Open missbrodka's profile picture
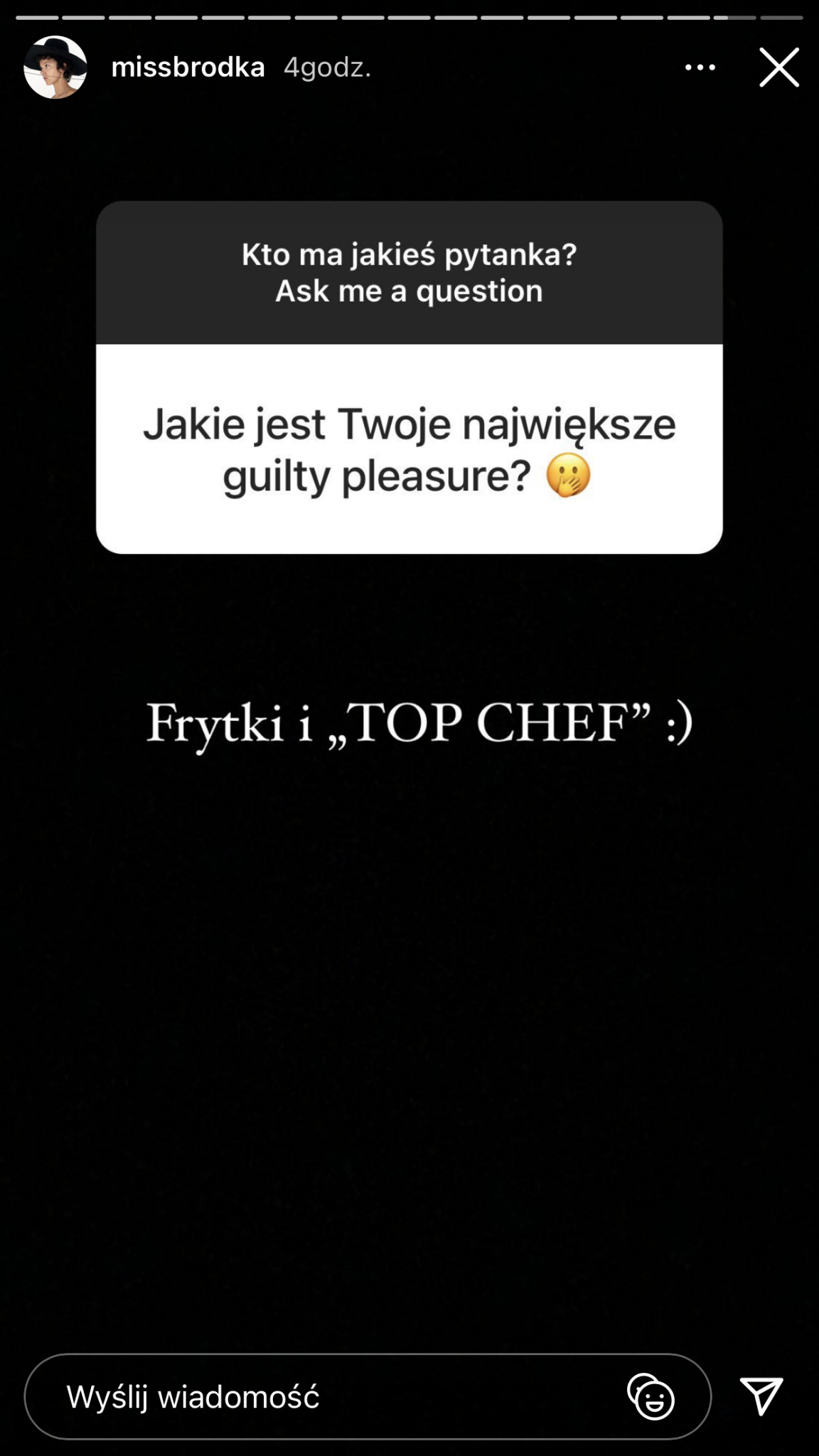 55,68
